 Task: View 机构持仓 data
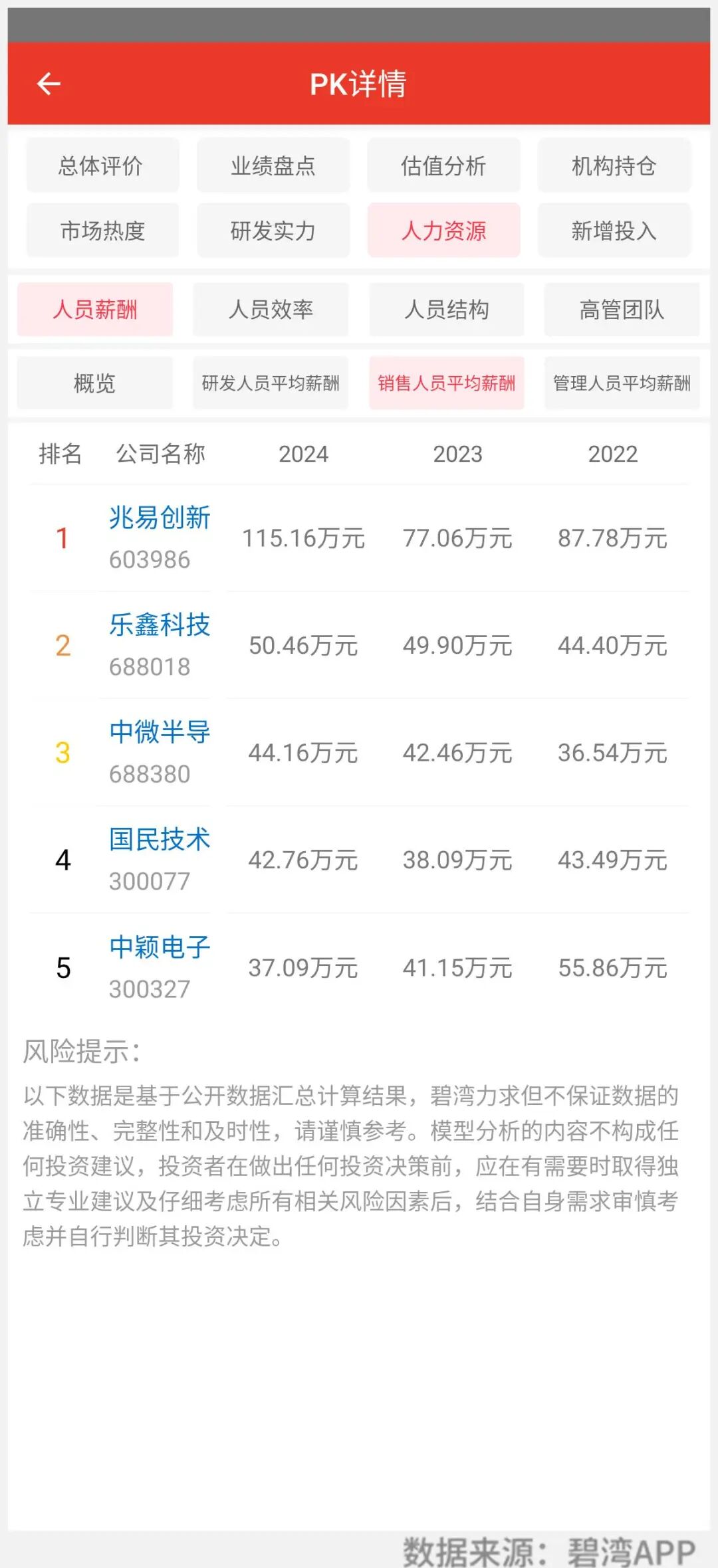tap(613, 166)
